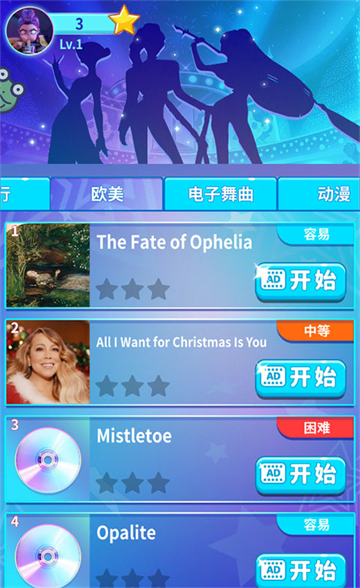Screen dimensions: 360x588
Task: Start The Fate of Ophelia song
Action: click(300, 281)
